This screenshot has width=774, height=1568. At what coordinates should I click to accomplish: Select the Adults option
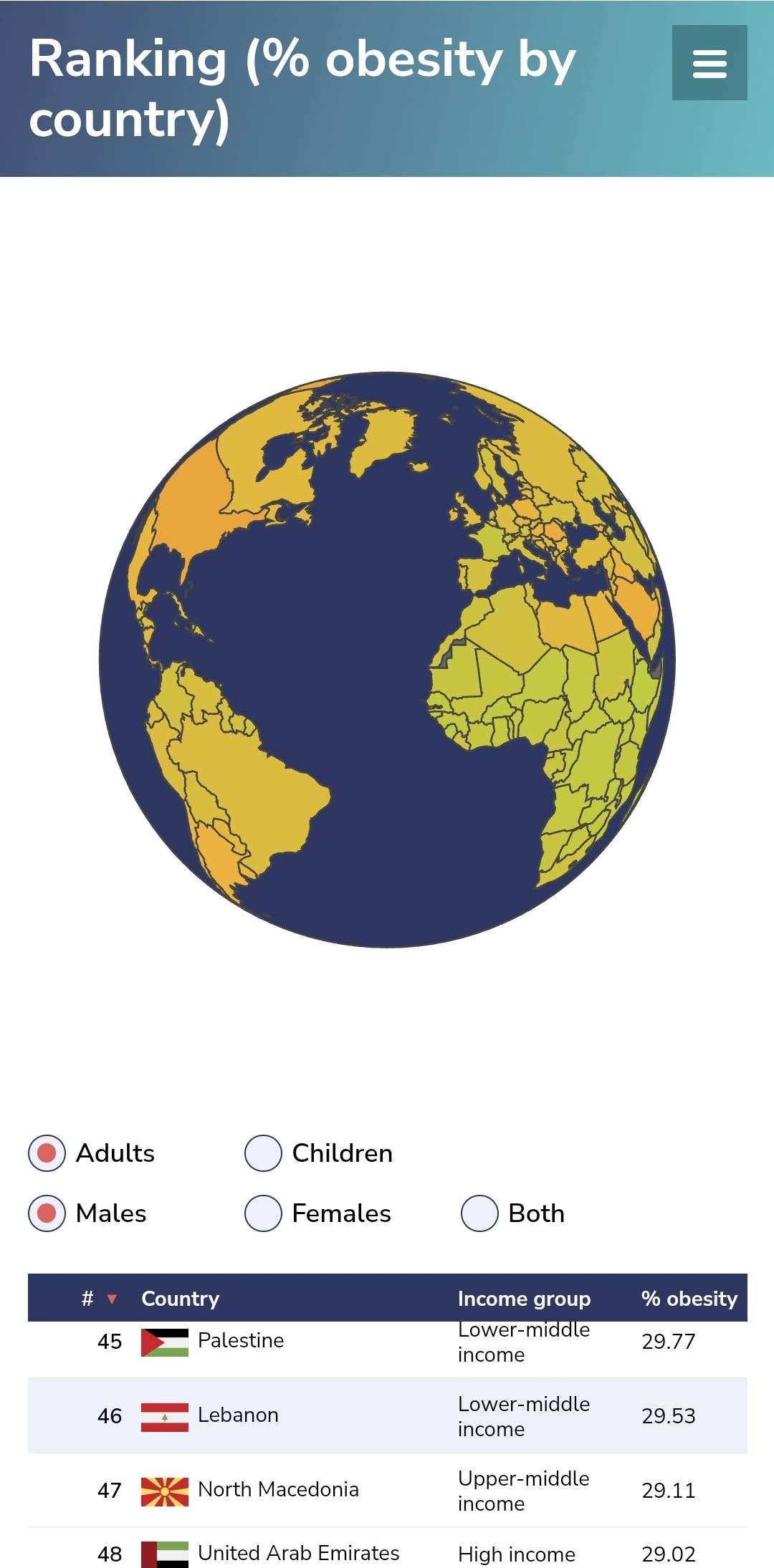[47, 1153]
